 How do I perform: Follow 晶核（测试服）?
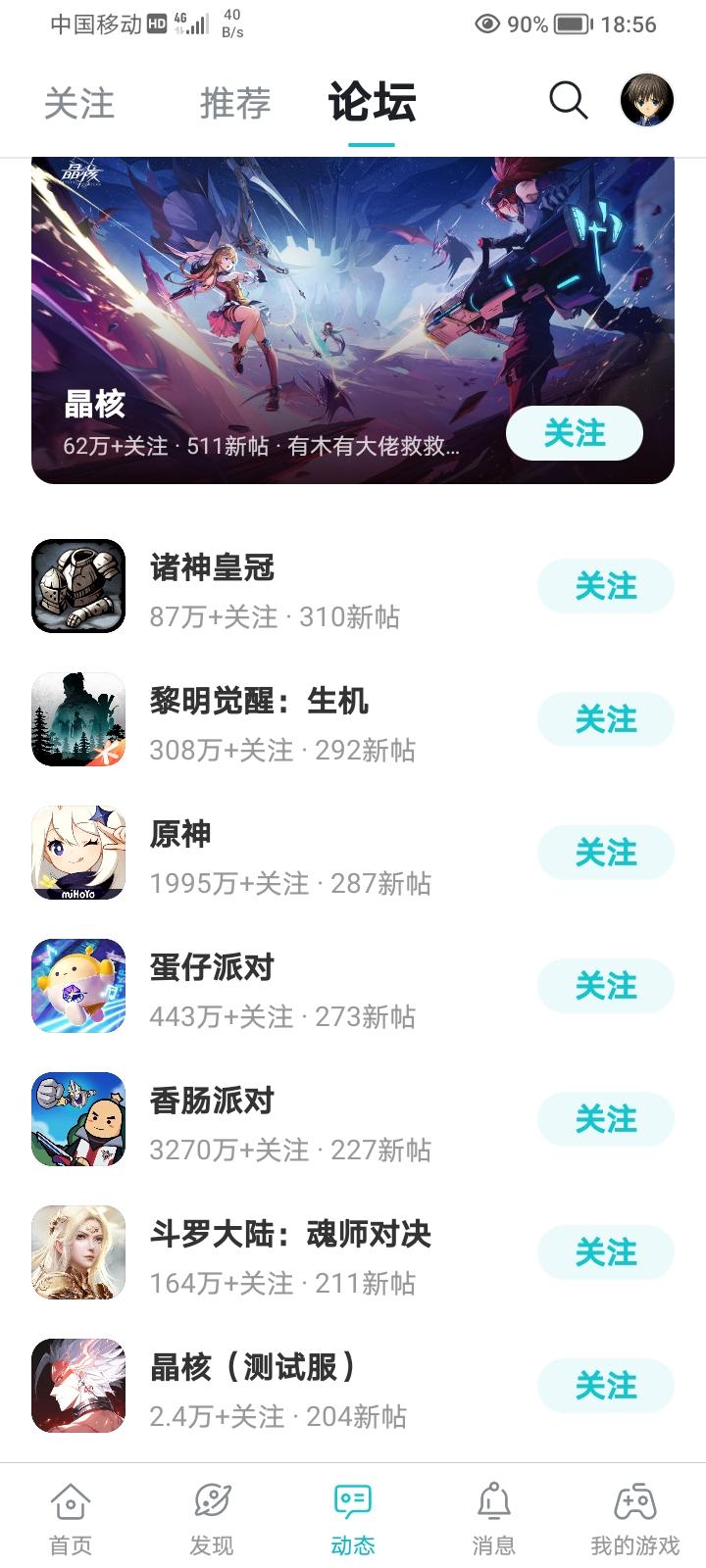(605, 1386)
